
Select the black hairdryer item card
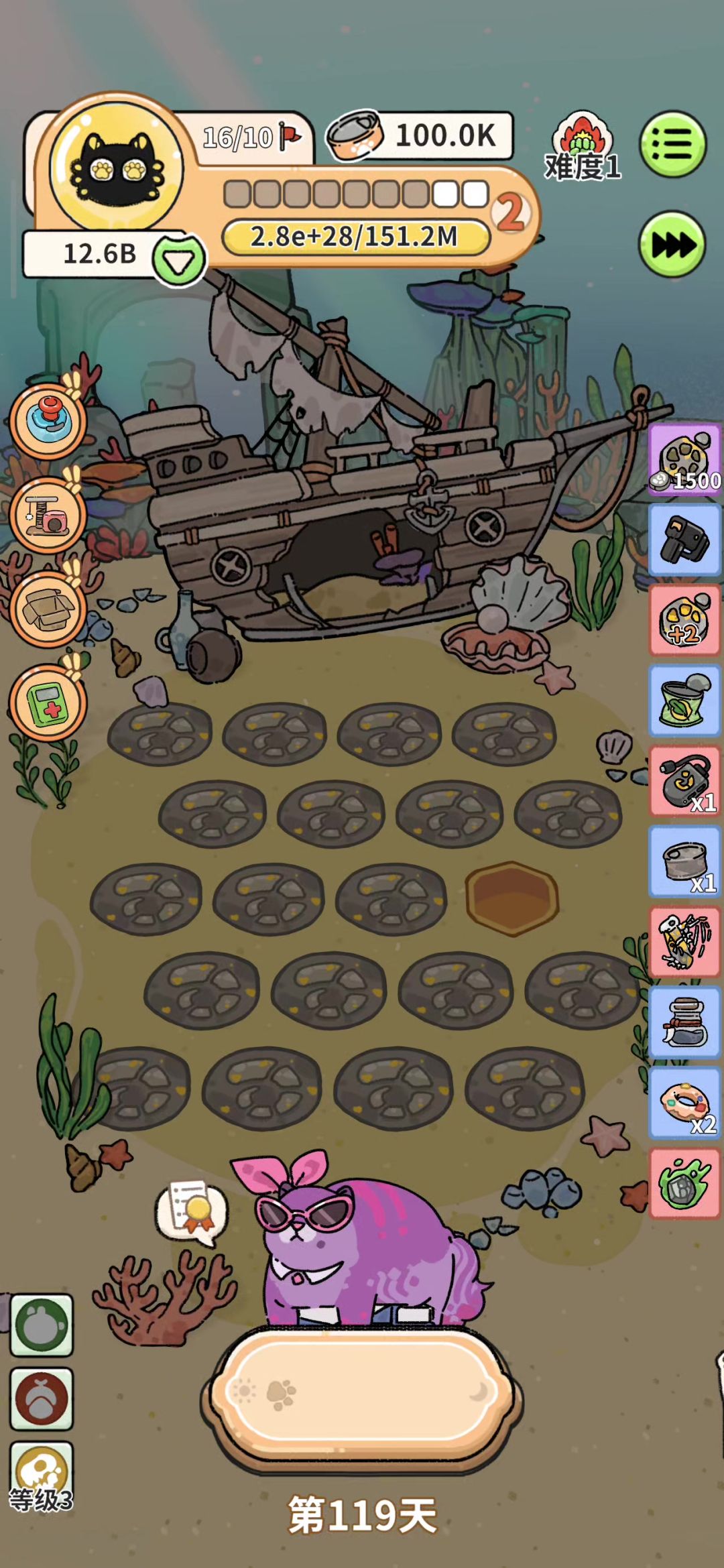click(684, 540)
